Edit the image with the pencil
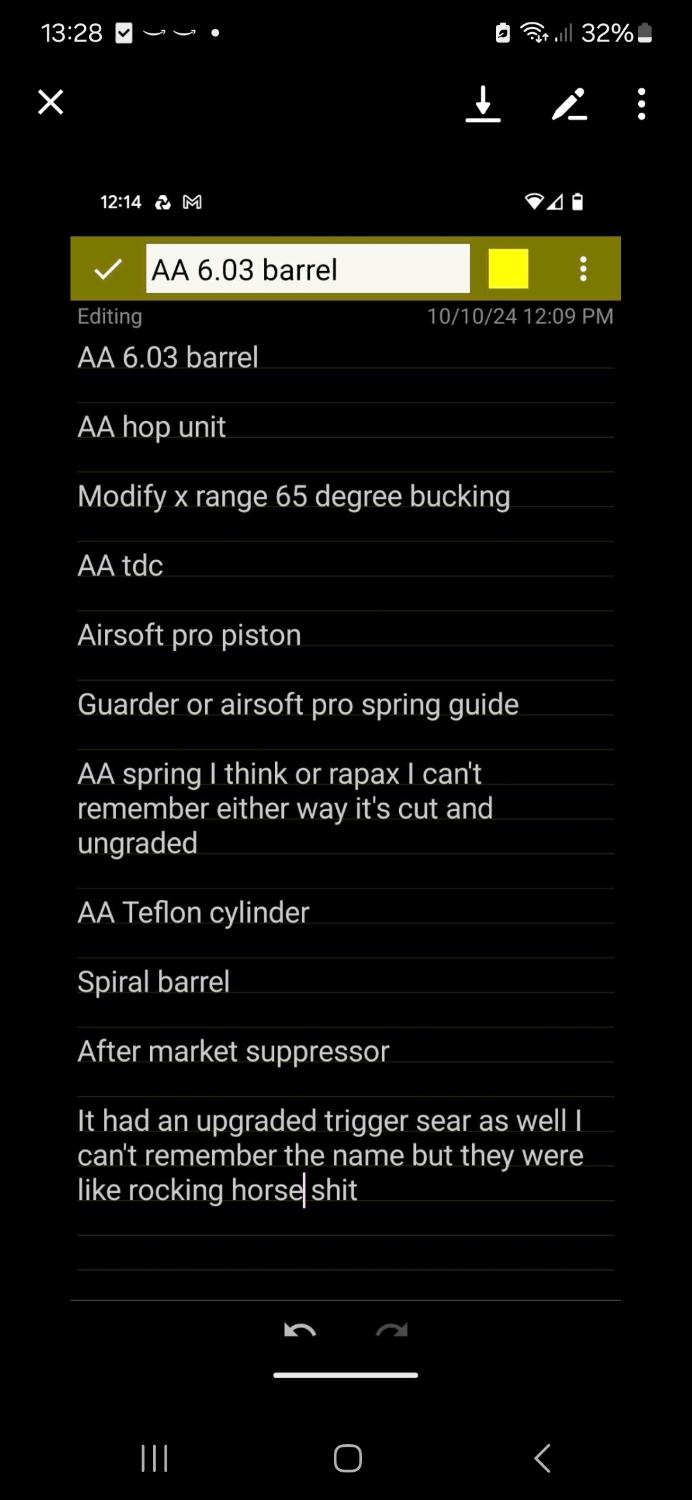 (569, 103)
